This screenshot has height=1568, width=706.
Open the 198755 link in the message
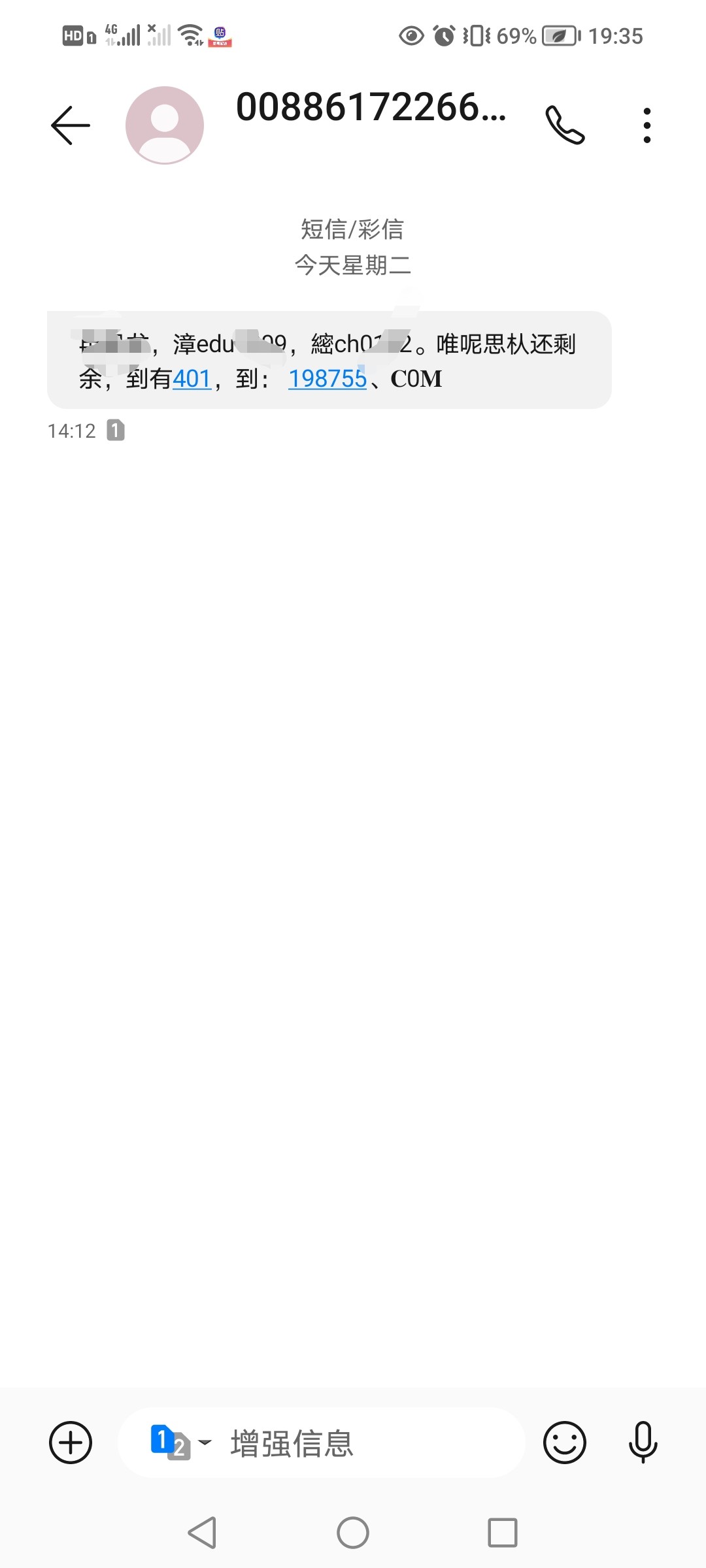coord(328,379)
